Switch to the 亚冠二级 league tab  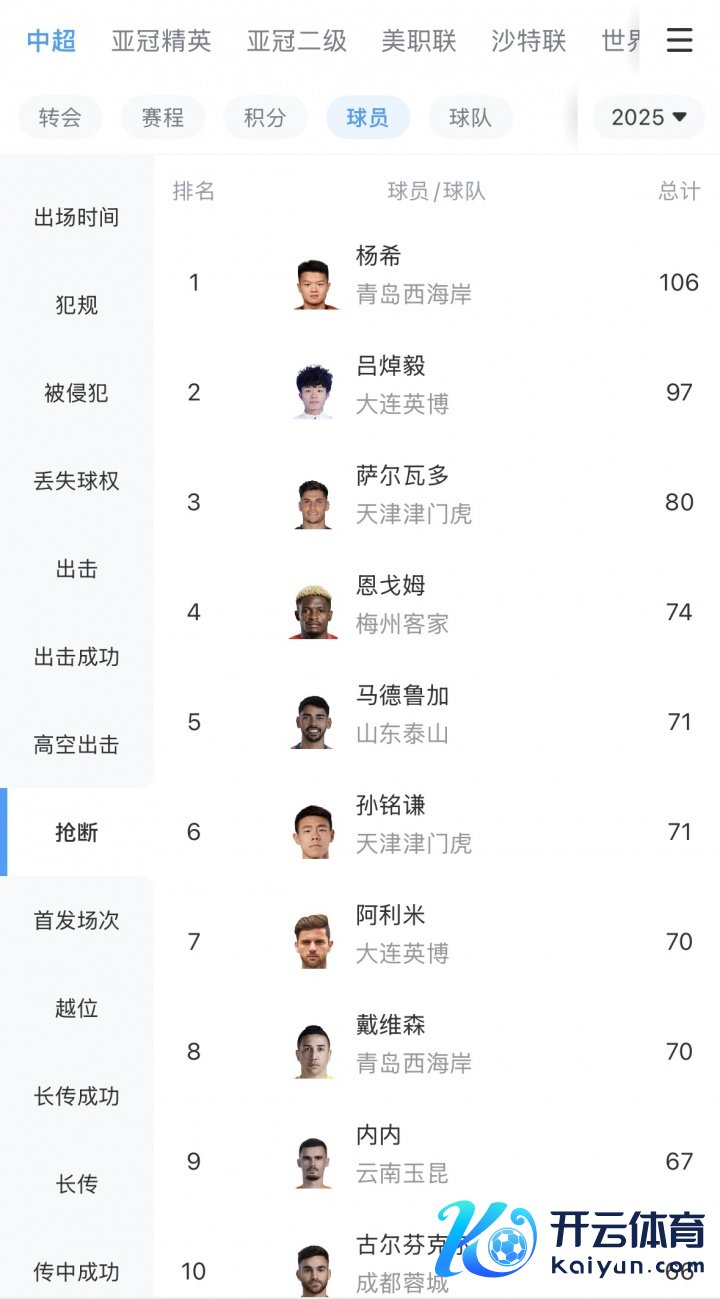296,41
